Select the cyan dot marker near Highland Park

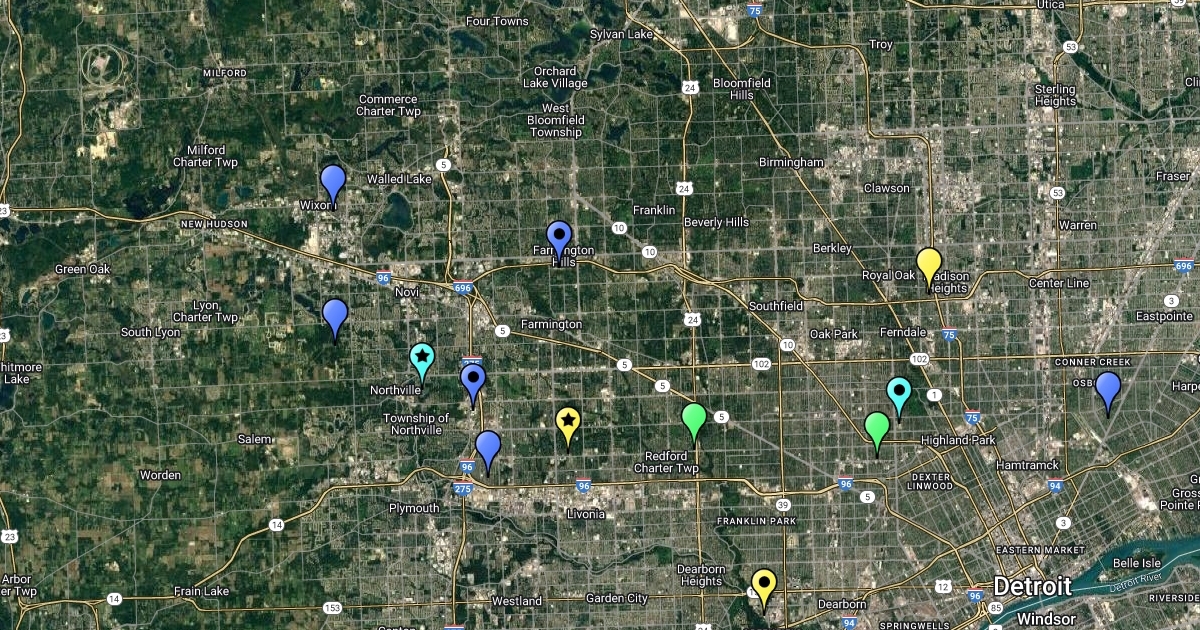point(899,393)
